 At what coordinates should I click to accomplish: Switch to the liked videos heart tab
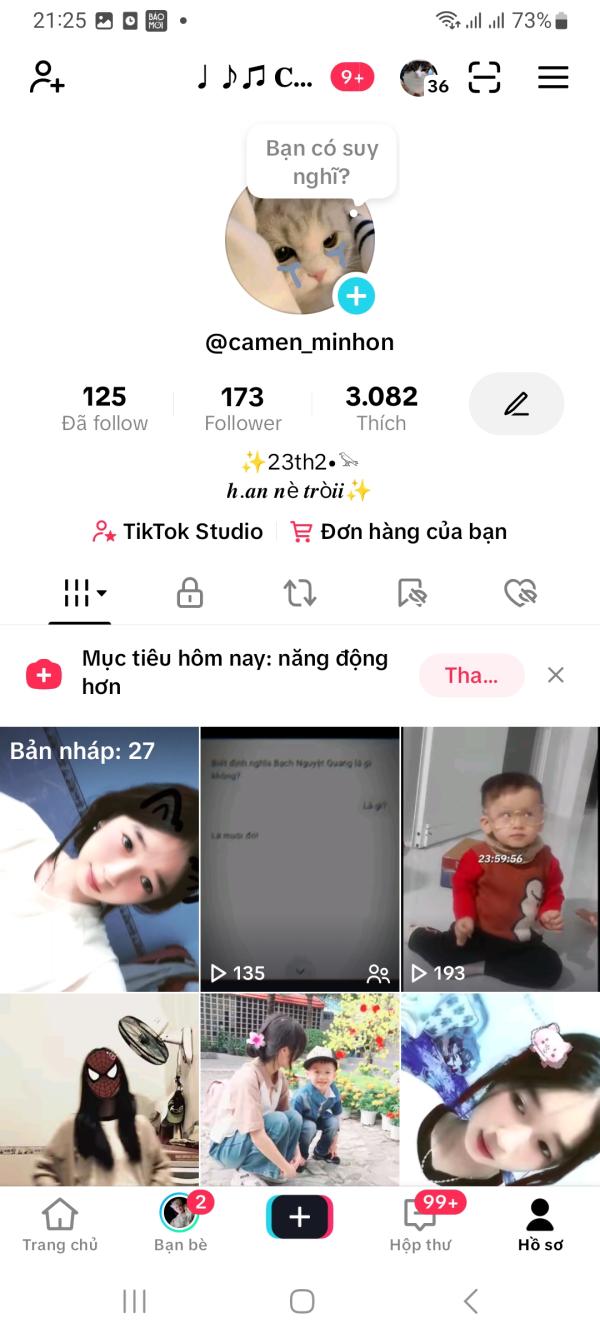pos(520,593)
